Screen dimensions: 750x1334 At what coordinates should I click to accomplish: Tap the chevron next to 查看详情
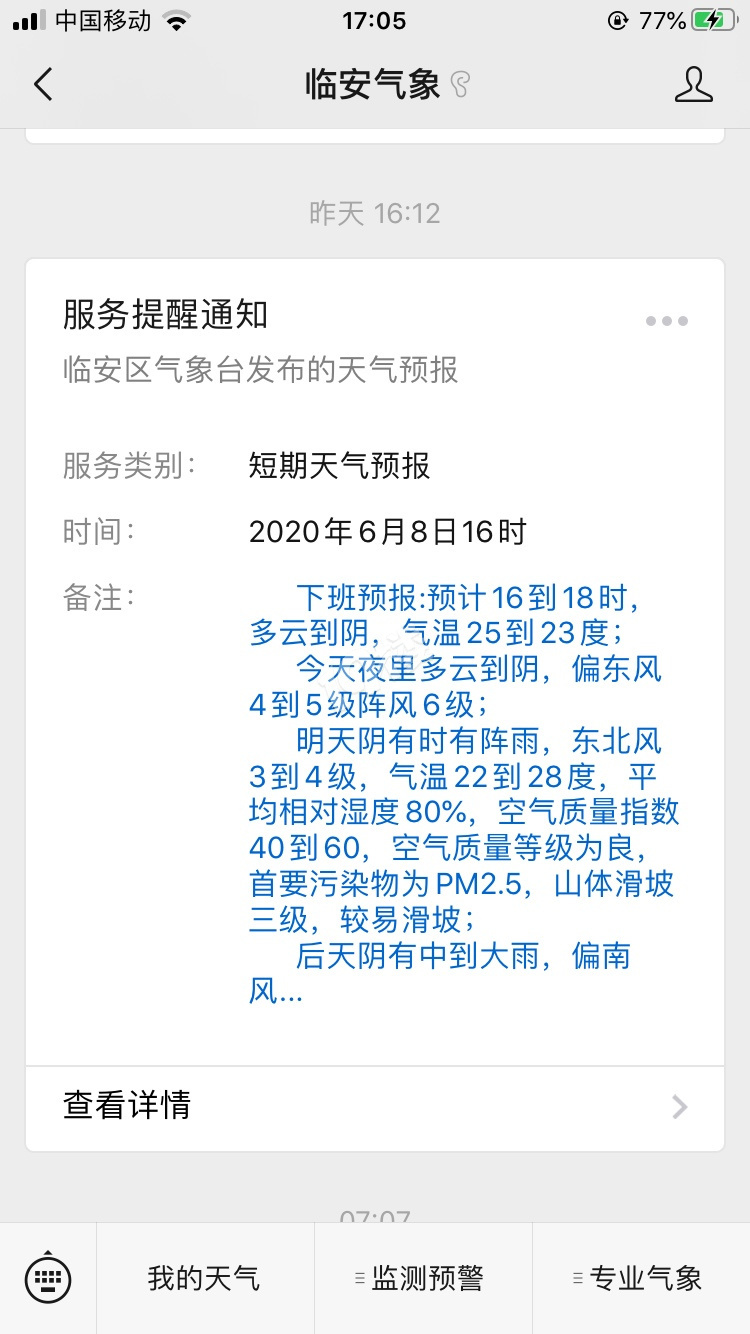[x=680, y=1107]
